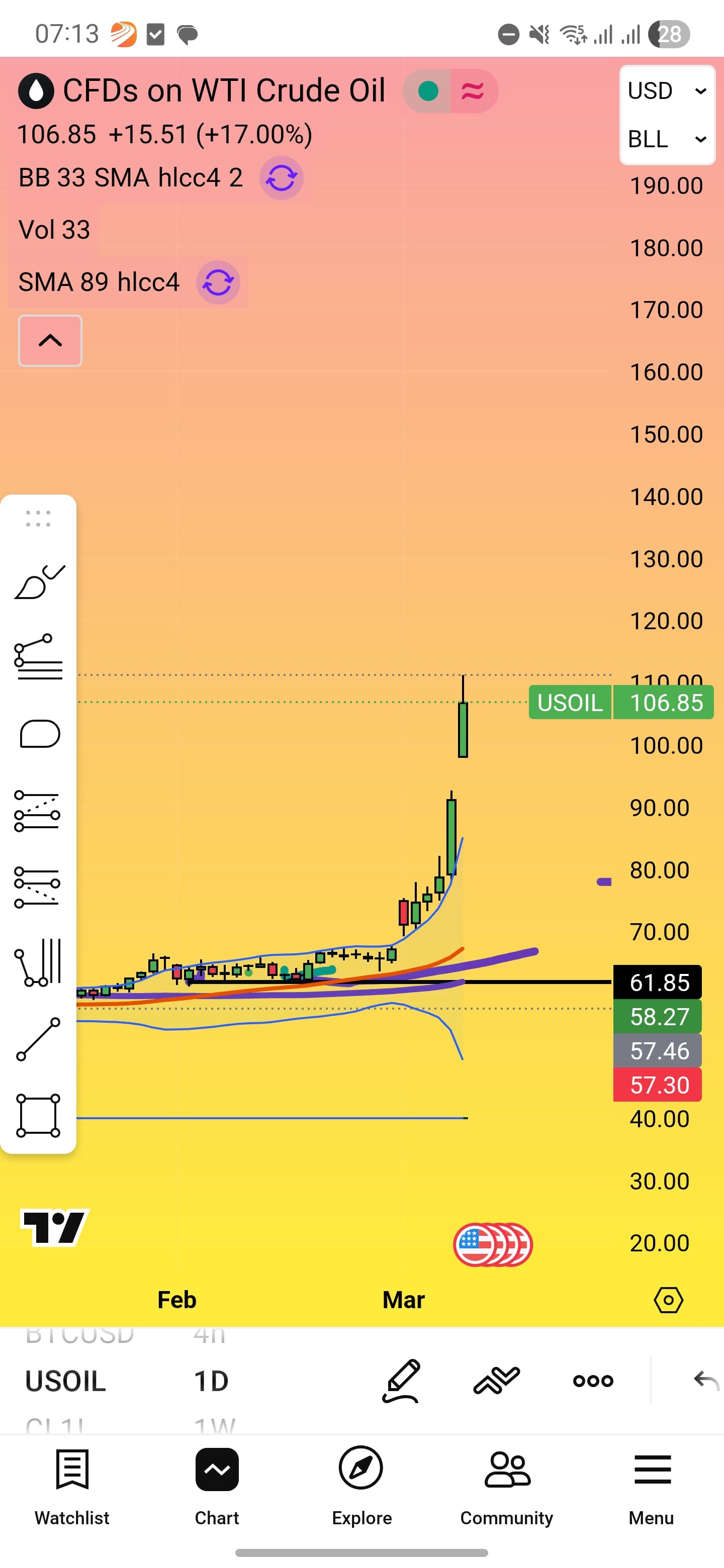This screenshot has height=1568, width=724.
Task: Open the USOIL symbol selector
Action: (66, 1381)
